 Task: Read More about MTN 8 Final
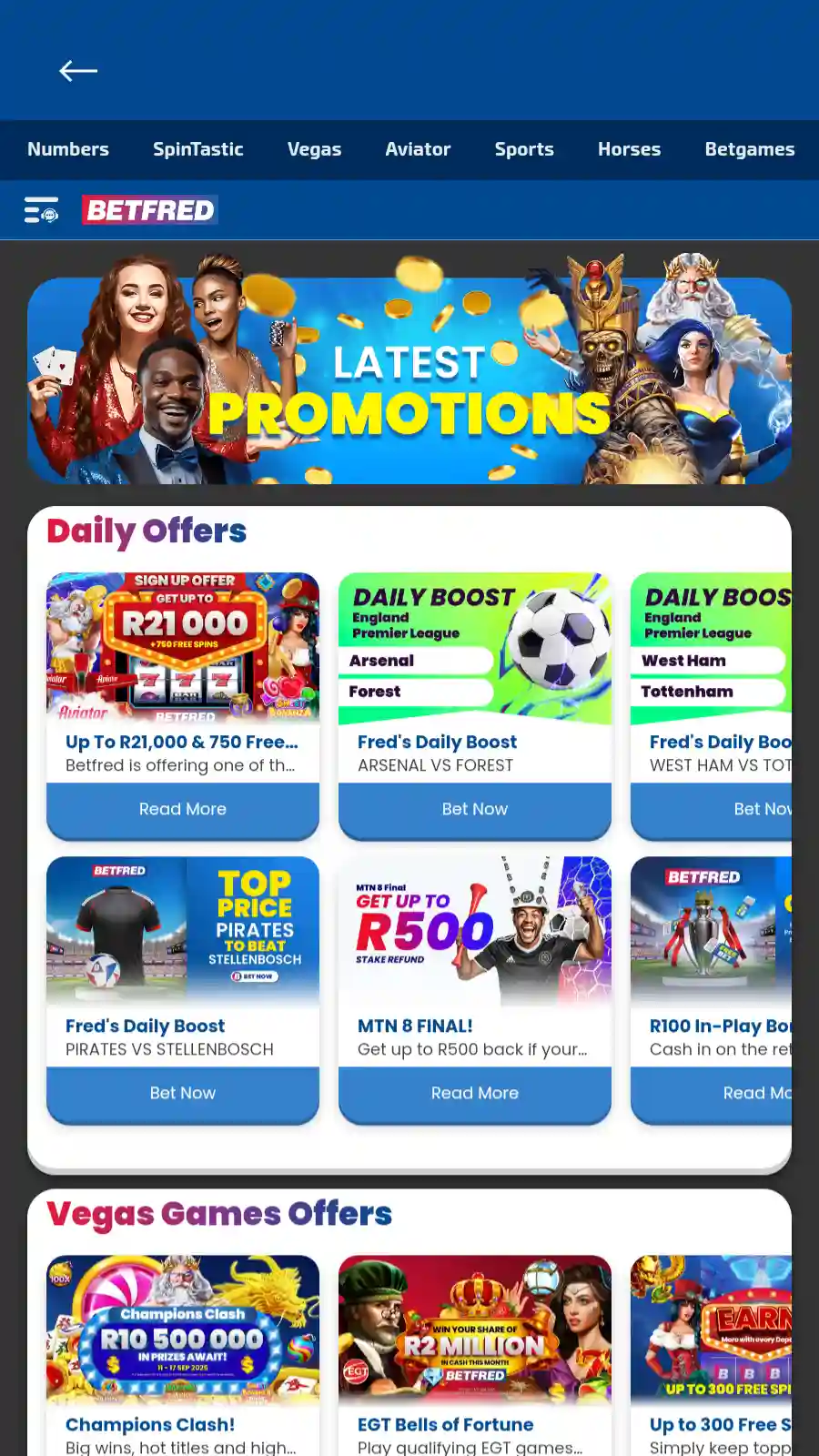point(474,1093)
